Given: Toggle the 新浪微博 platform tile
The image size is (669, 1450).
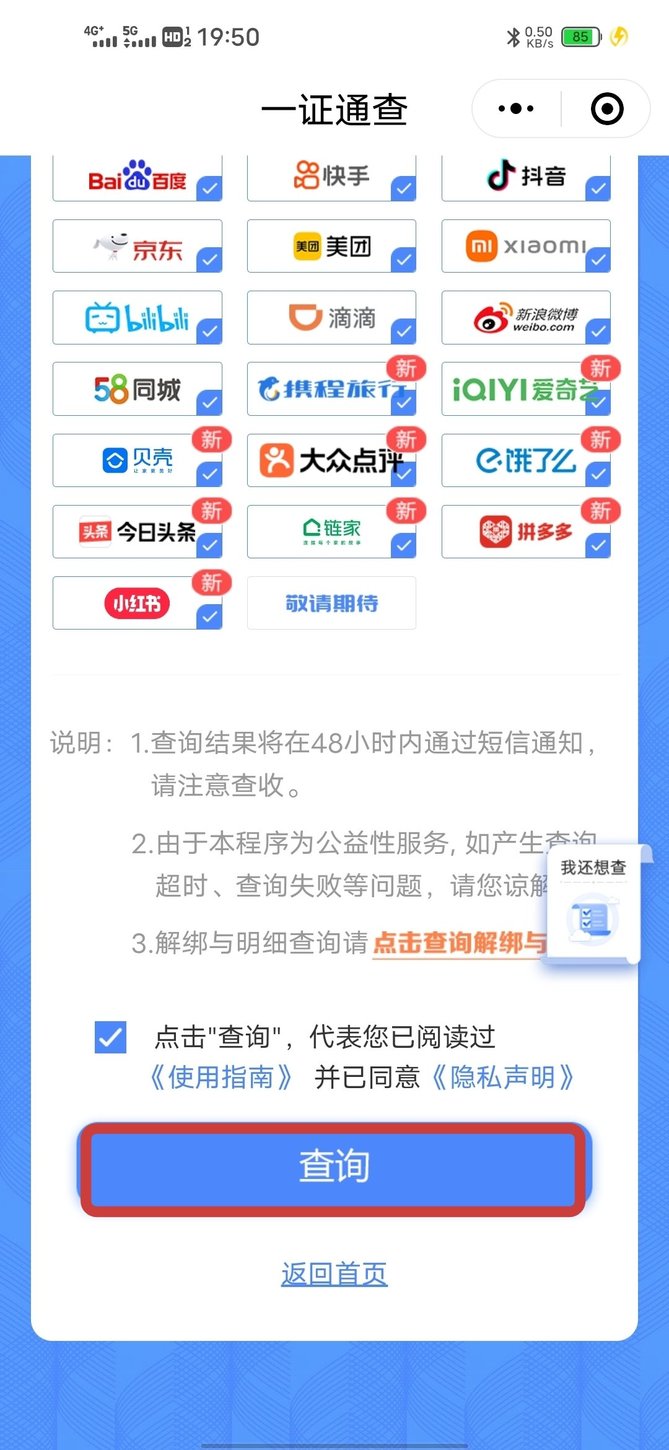Looking at the screenshot, I should click(526, 318).
